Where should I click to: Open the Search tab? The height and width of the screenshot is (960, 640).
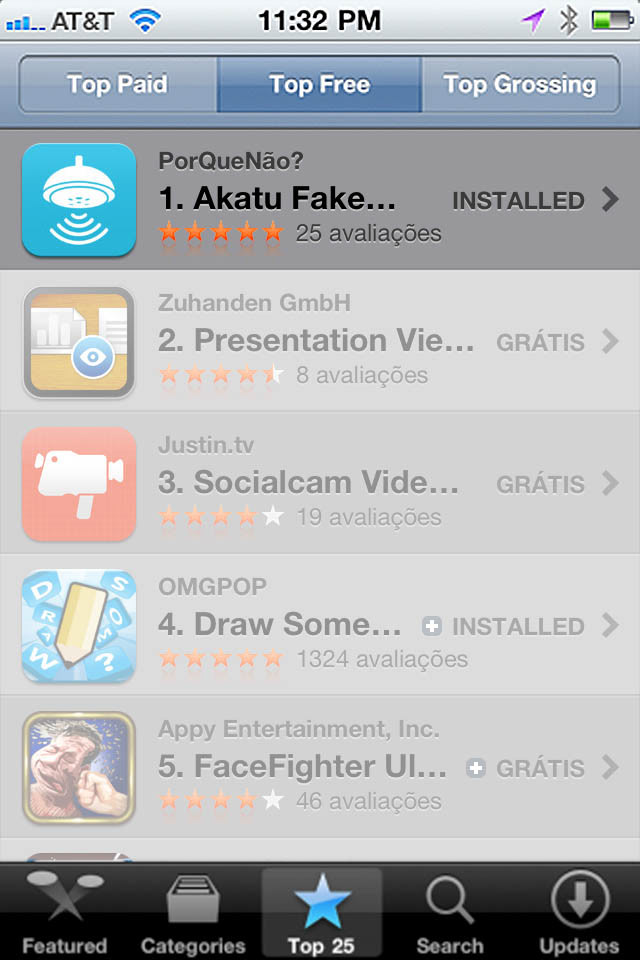click(449, 914)
